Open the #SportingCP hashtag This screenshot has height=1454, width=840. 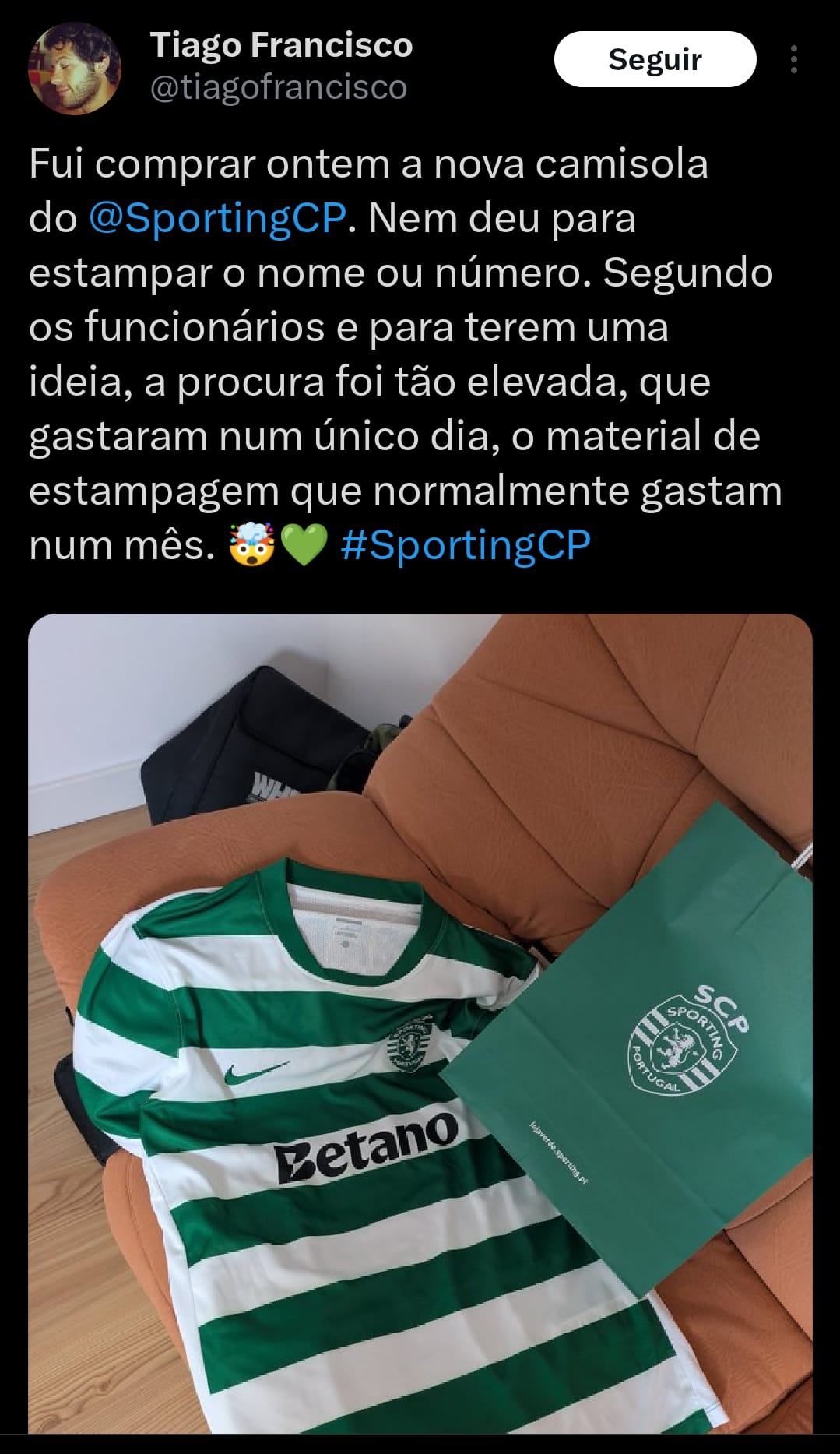click(466, 545)
